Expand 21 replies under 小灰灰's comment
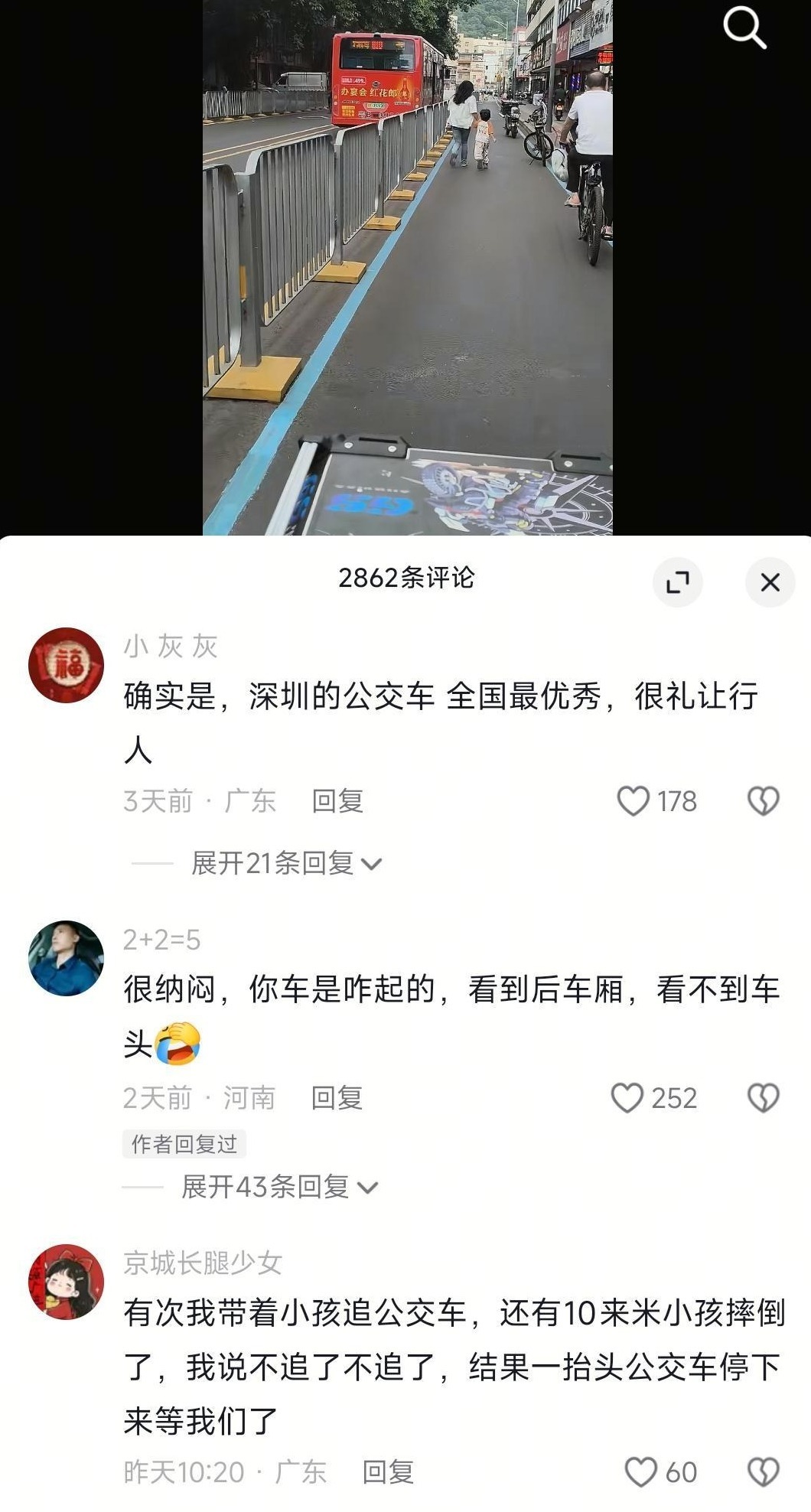Viewport: 811px width, 1512px height. (x=285, y=863)
